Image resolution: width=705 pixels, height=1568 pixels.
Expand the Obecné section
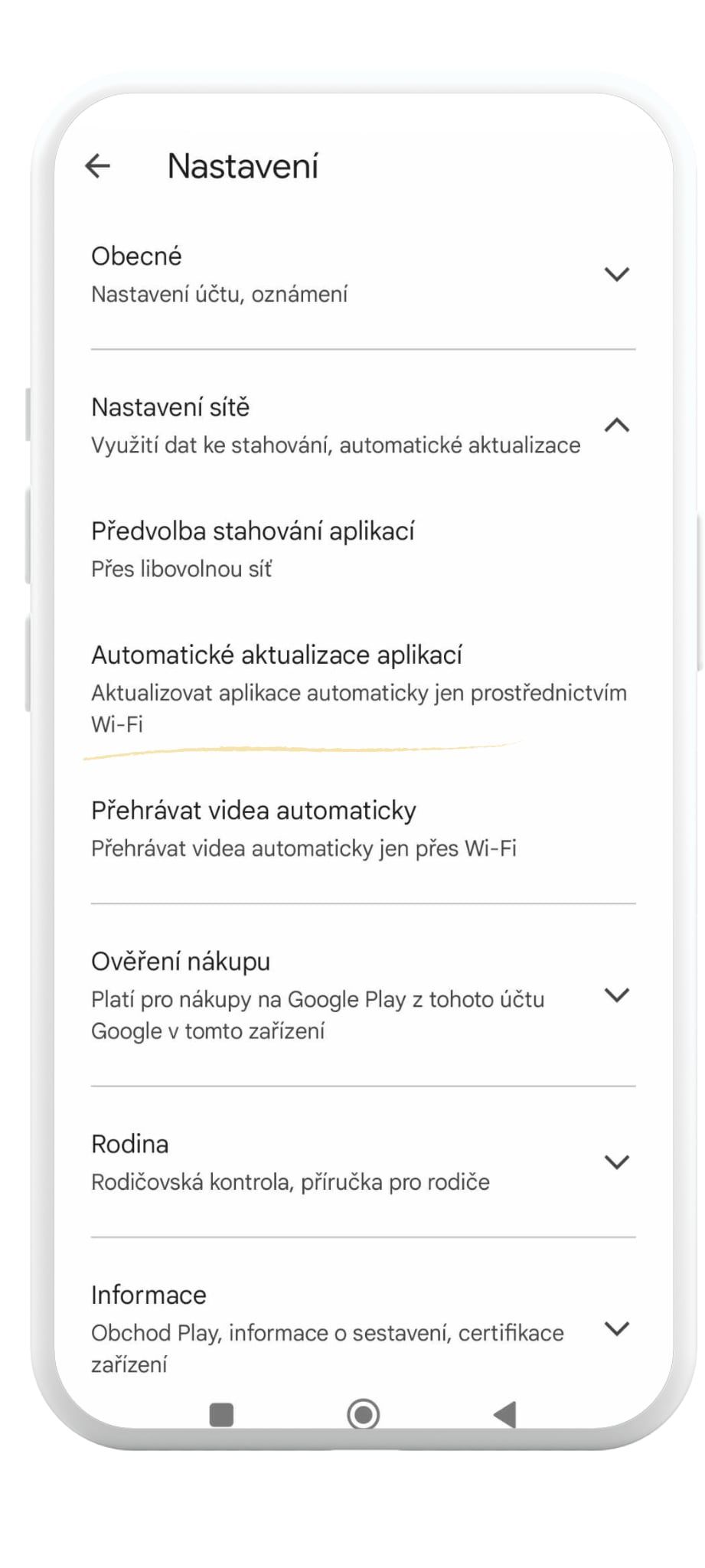[x=616, y=274]
